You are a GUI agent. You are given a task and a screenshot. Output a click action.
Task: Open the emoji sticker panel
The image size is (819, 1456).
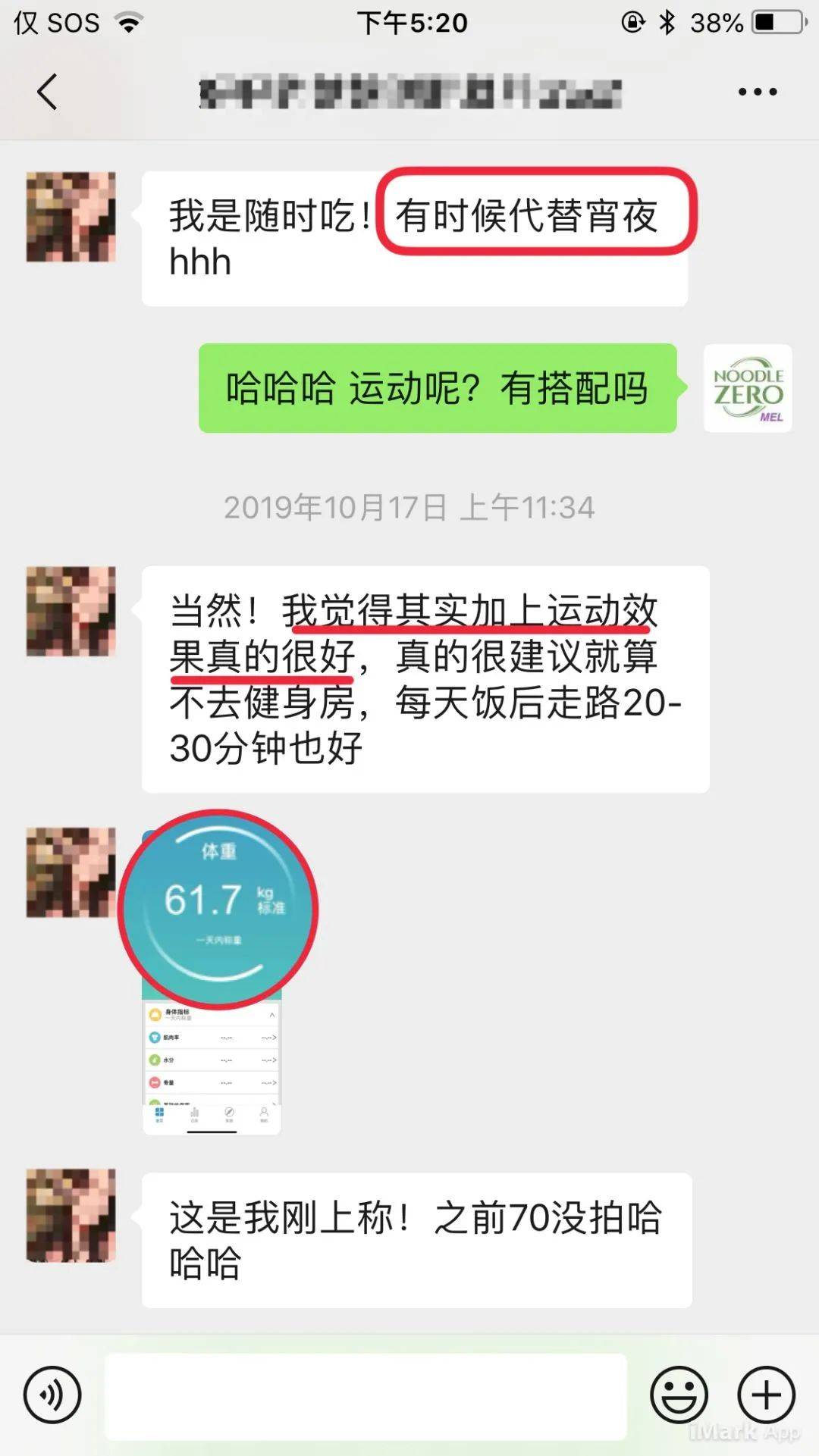point(679,1395)
